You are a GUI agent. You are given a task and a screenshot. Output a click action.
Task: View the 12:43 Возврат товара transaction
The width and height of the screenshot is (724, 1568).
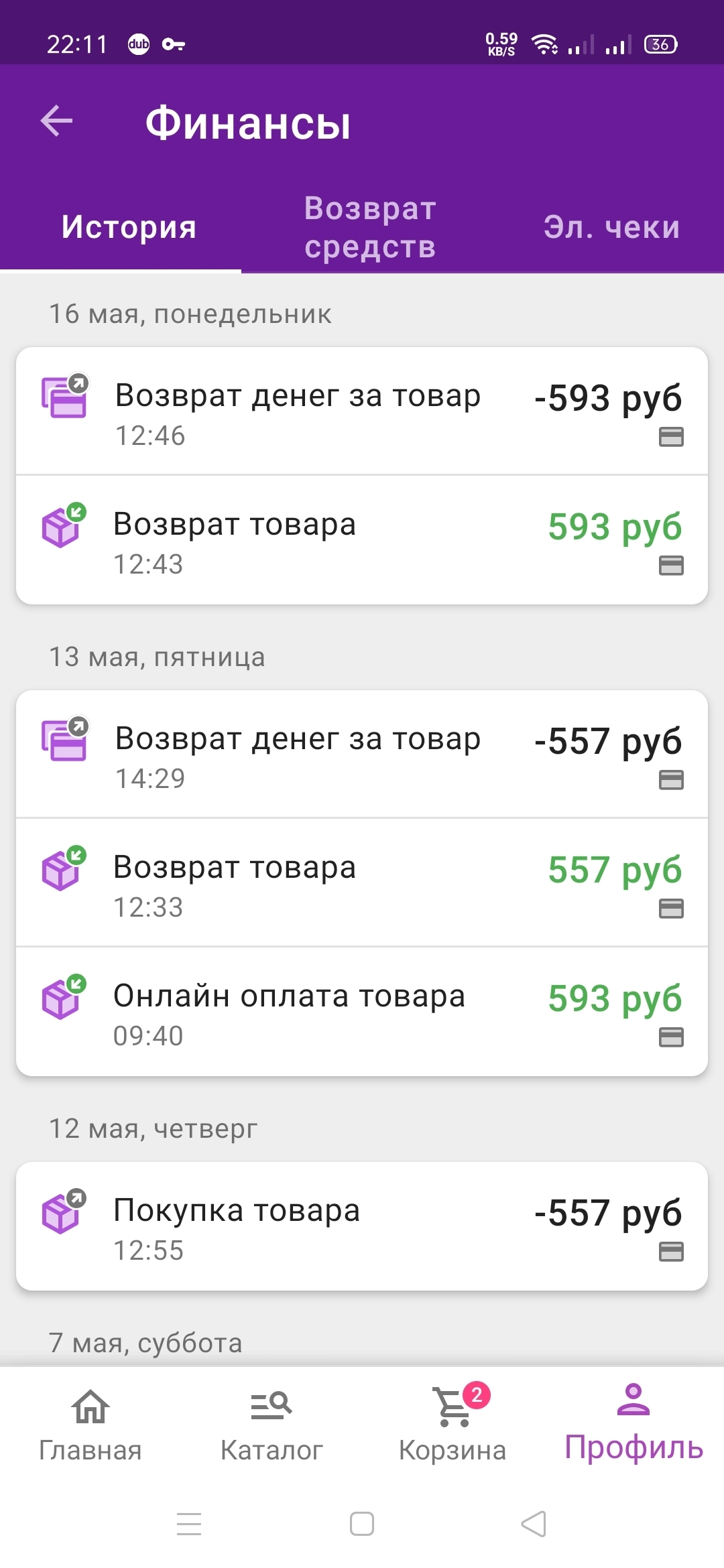[362, 541]
